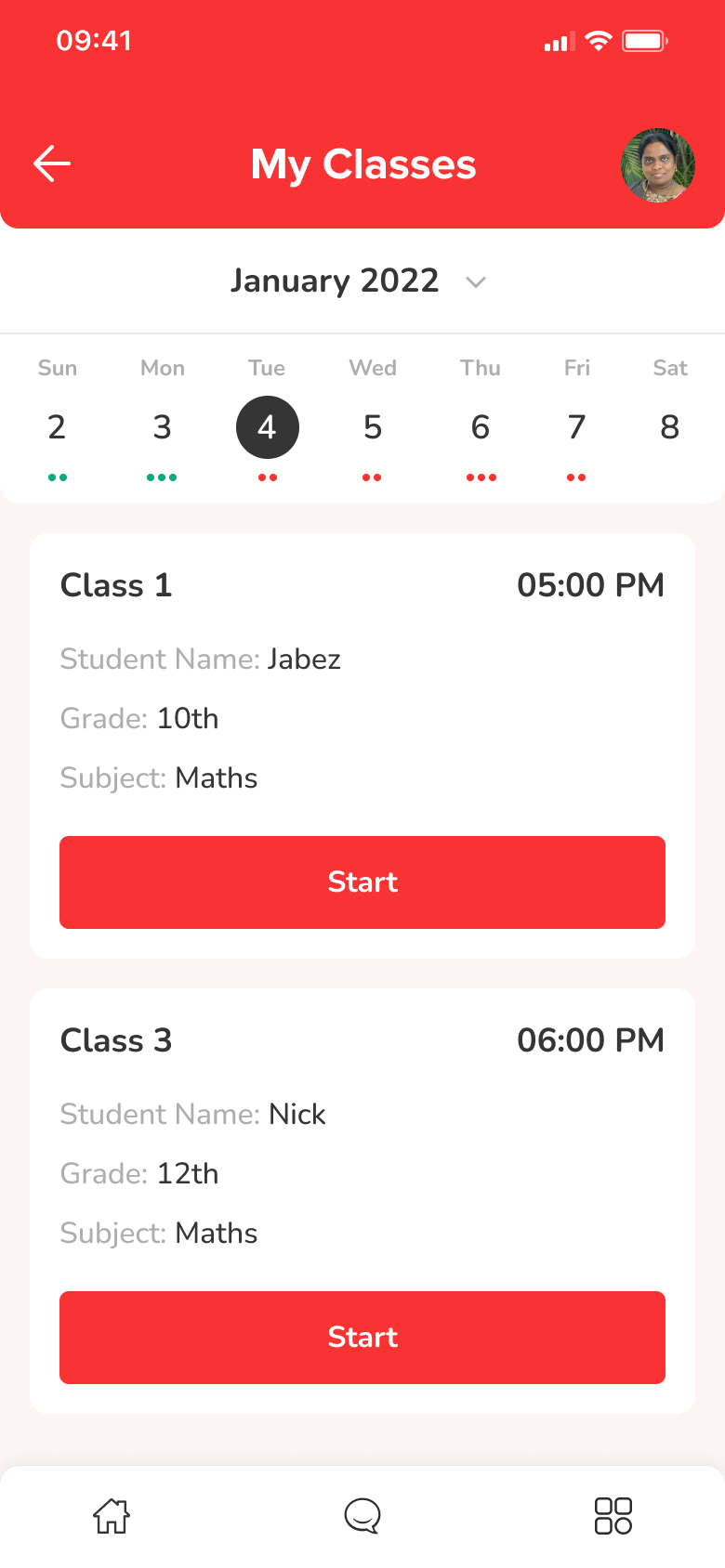Select Sunday the 2nd
This screenshot has width=725, height=1568.
[x=57, y=427]
